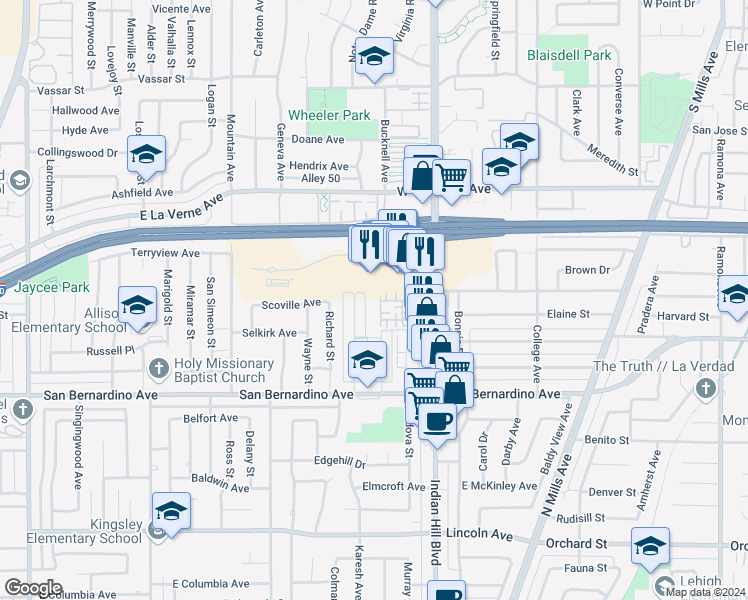Viewport: 748px width, 600px height.
Task: Tap the school marker near Virginia Rd
Action: (x=374, y=56)
